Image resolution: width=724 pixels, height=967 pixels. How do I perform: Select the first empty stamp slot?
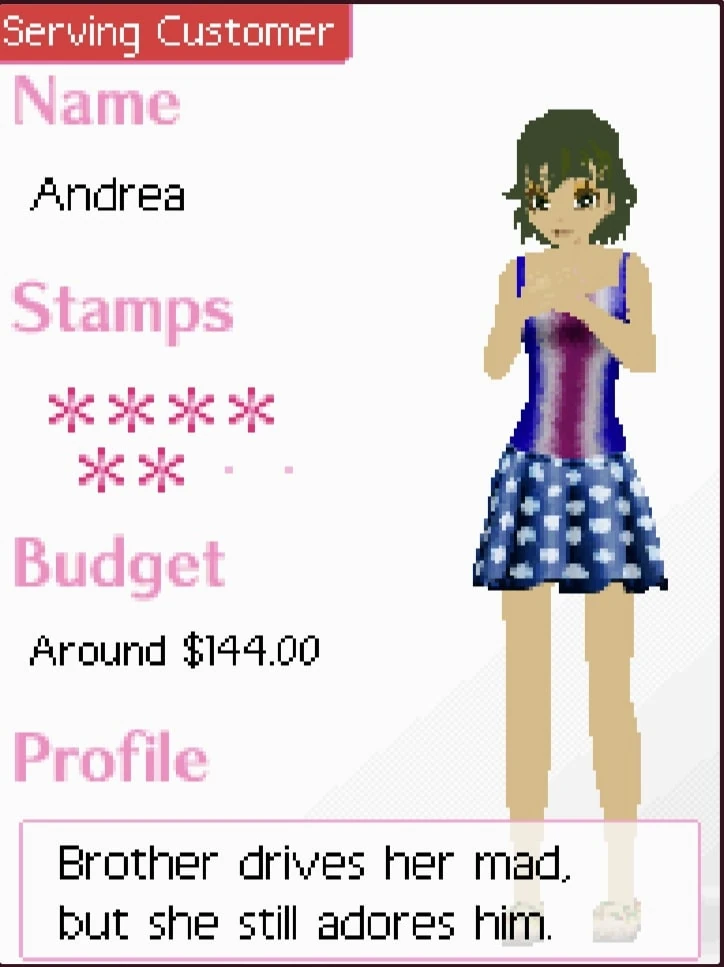click(x=227, y=467)
